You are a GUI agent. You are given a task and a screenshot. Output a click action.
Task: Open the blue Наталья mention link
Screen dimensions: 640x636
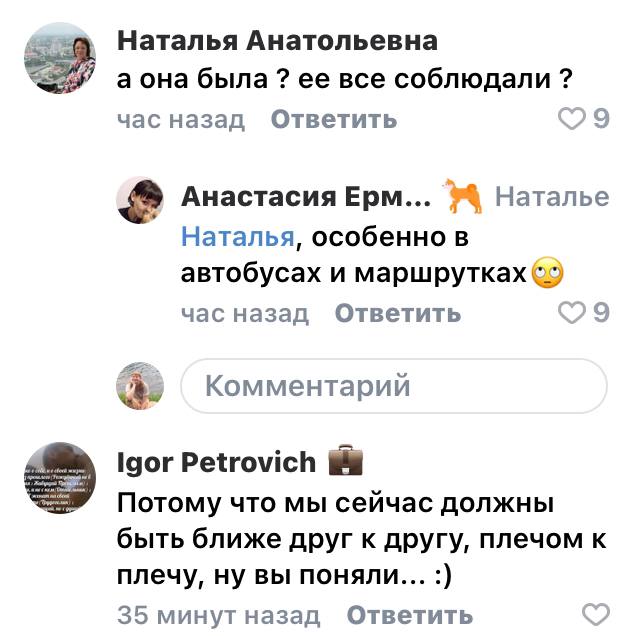(237, 237)
